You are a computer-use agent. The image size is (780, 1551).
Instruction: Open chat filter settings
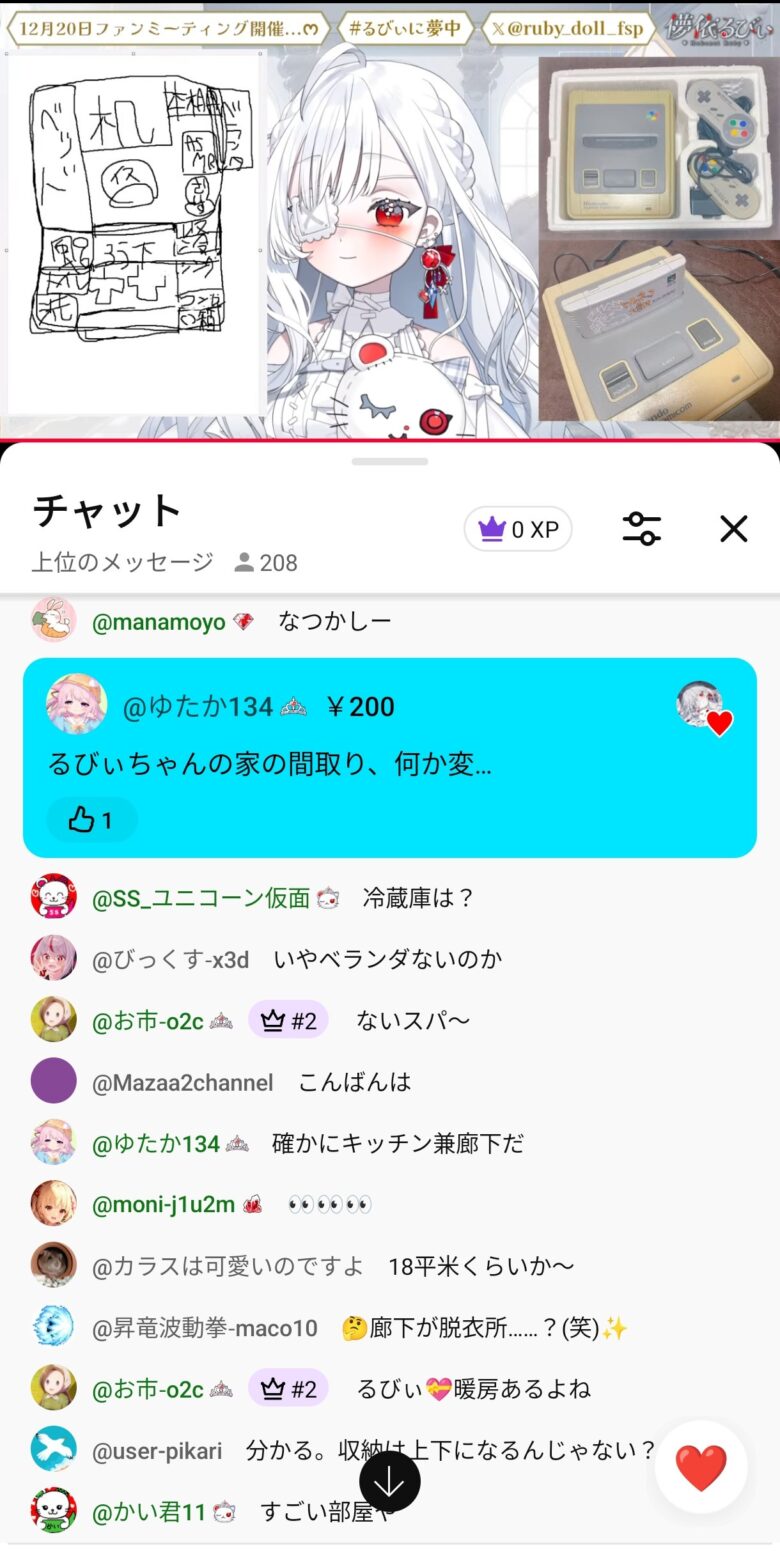641,529
